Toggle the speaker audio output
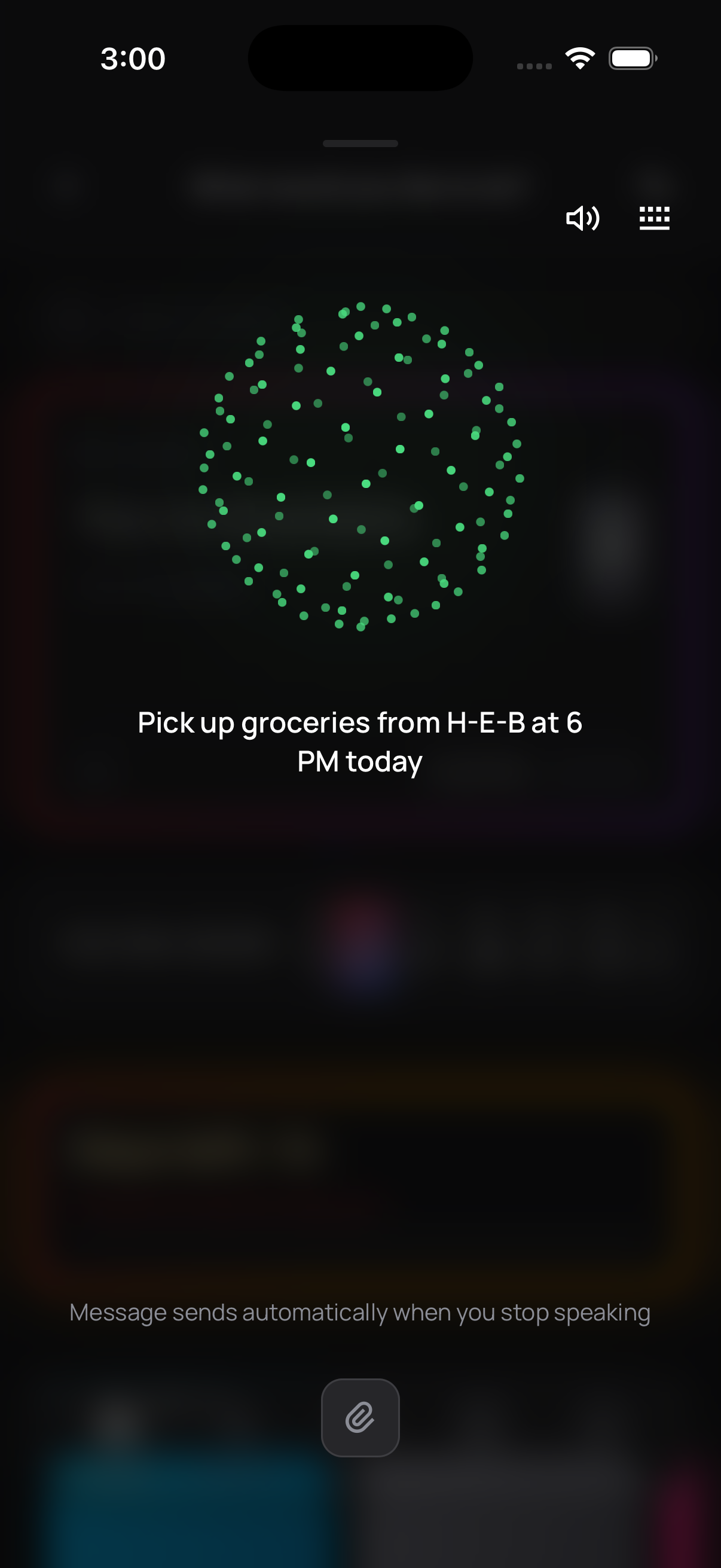Viewport: 721px width, 1568px height. point(582,218)
